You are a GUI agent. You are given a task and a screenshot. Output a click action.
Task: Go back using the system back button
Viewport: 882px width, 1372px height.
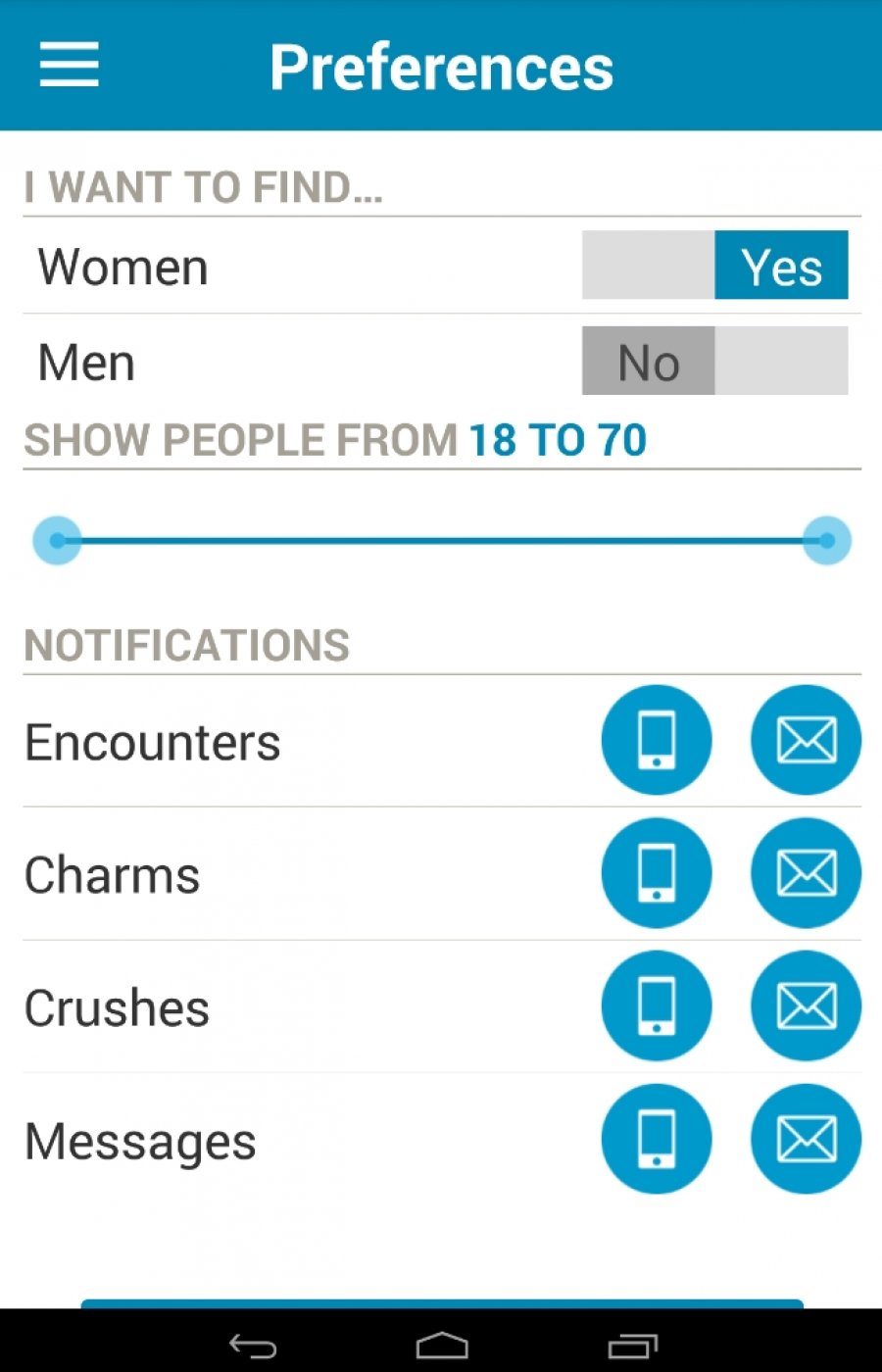click(253, 1347)
